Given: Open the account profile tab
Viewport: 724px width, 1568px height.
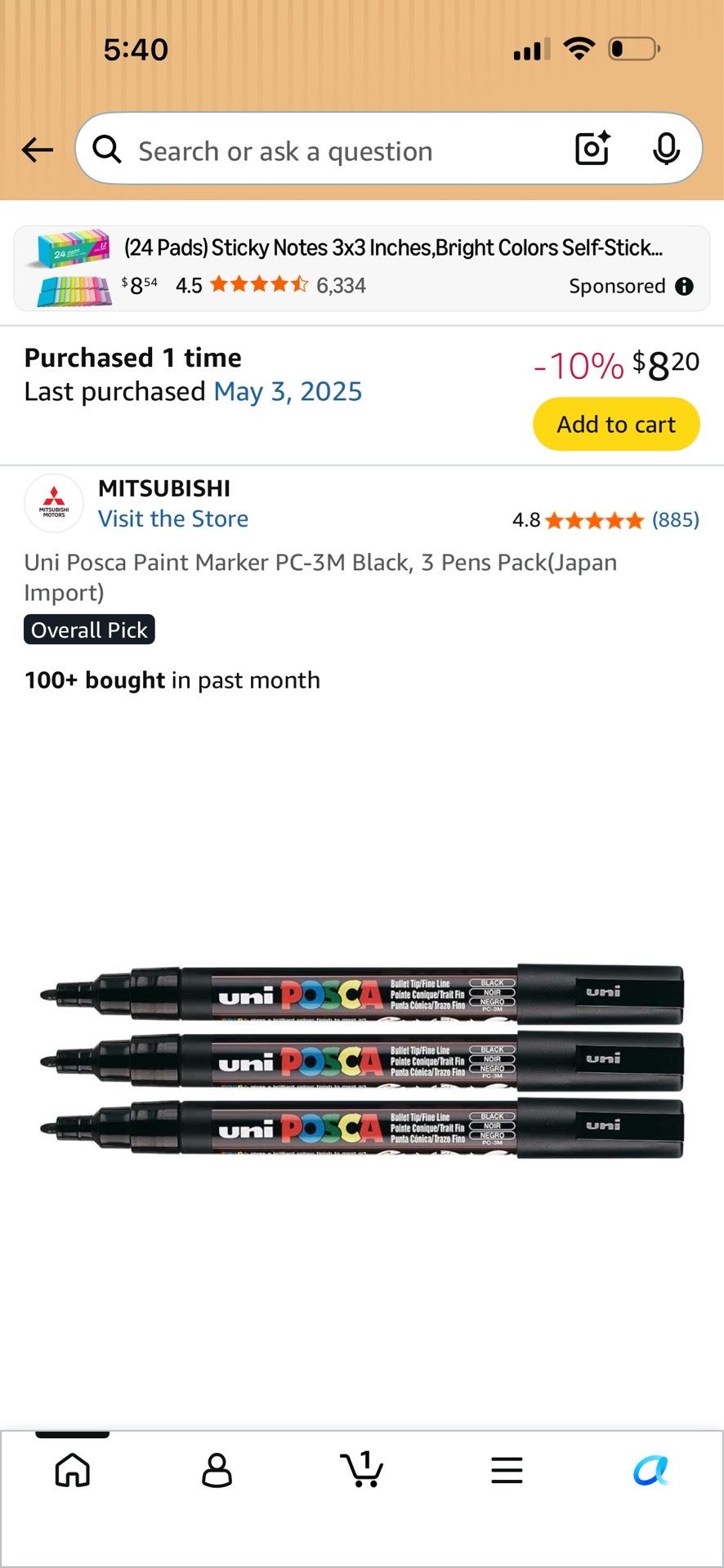Looking at the screenshot, I should [217, 1470].
